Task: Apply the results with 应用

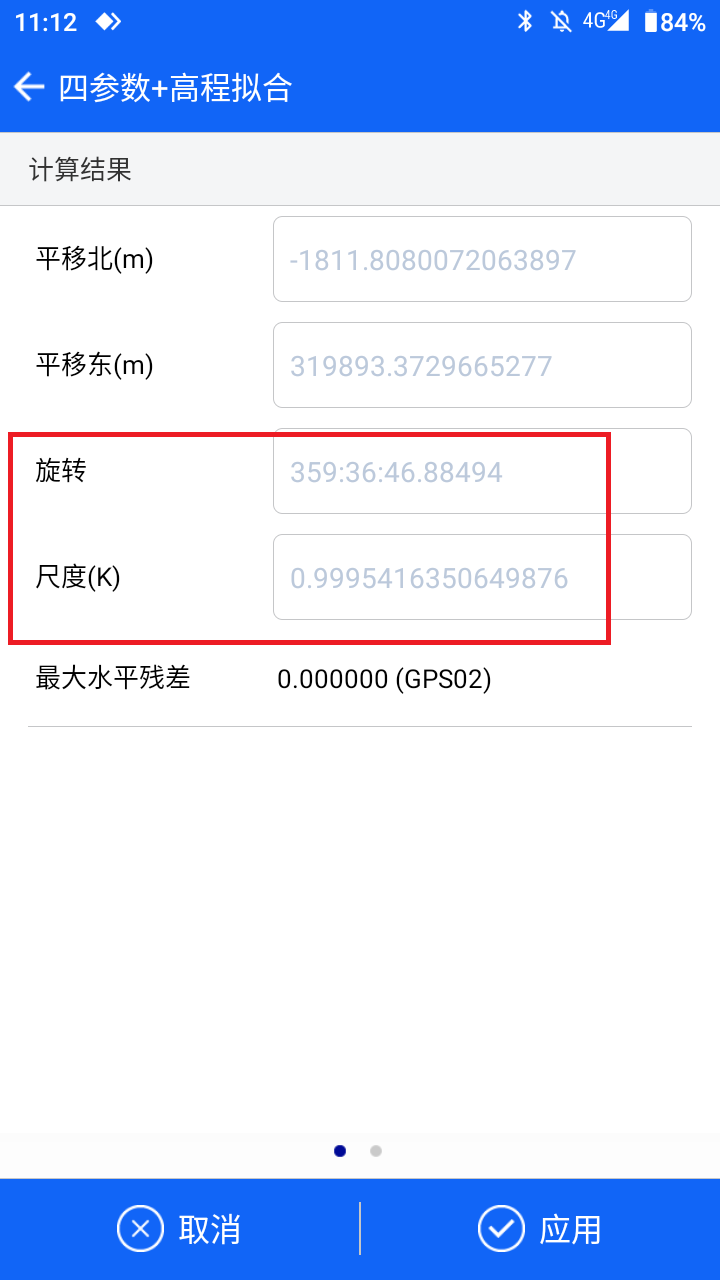Action: [x=540, y=1229]
